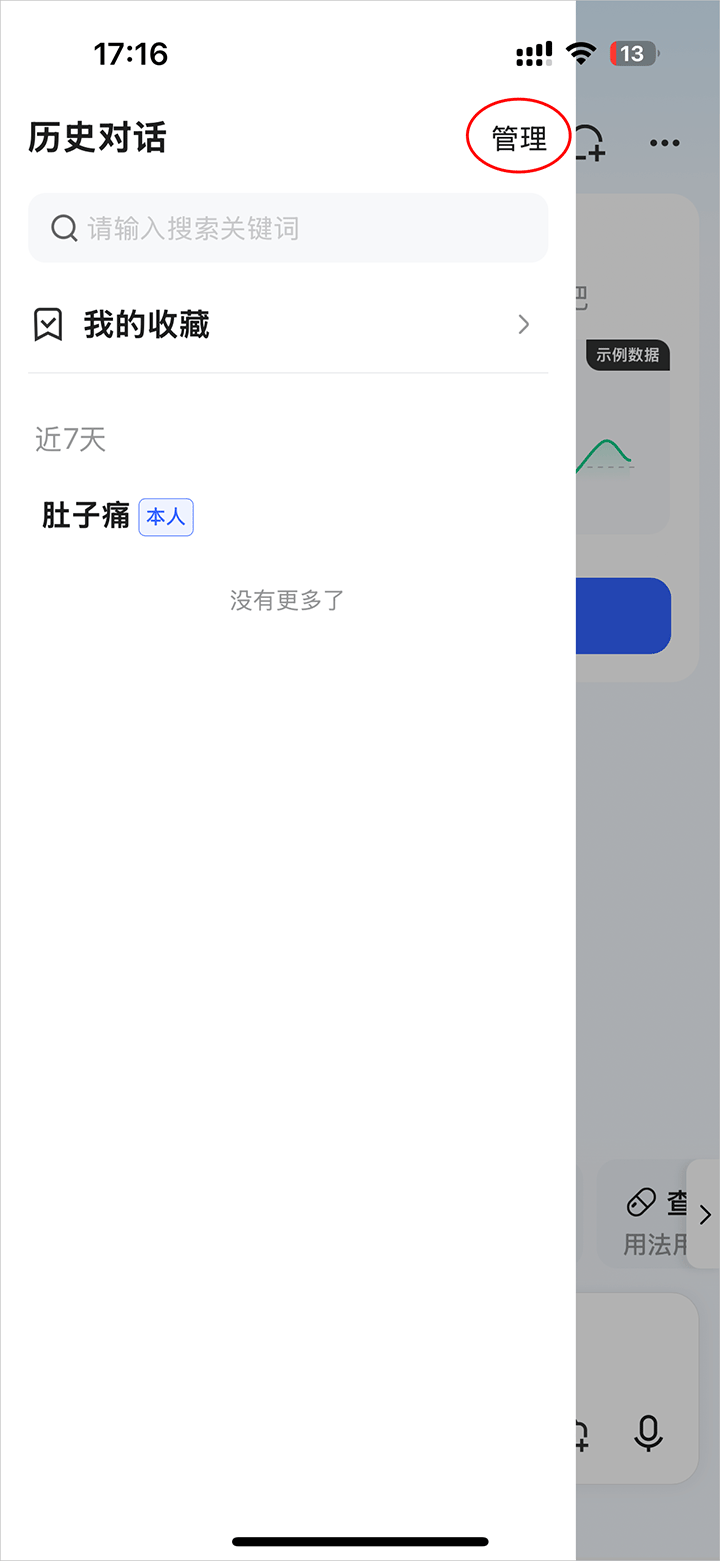Open the three-dot overflow menu

click(664, 143)
